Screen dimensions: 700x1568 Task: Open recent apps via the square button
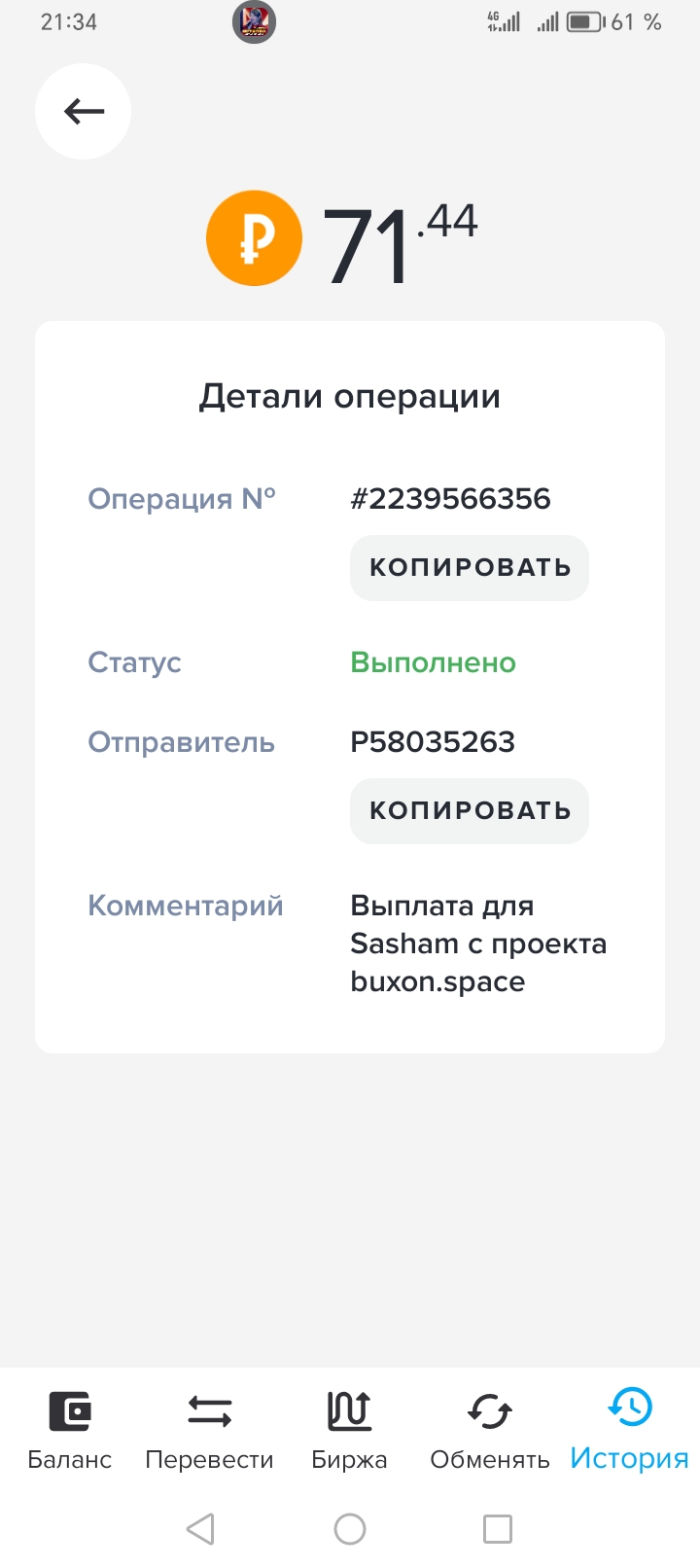498,1529
